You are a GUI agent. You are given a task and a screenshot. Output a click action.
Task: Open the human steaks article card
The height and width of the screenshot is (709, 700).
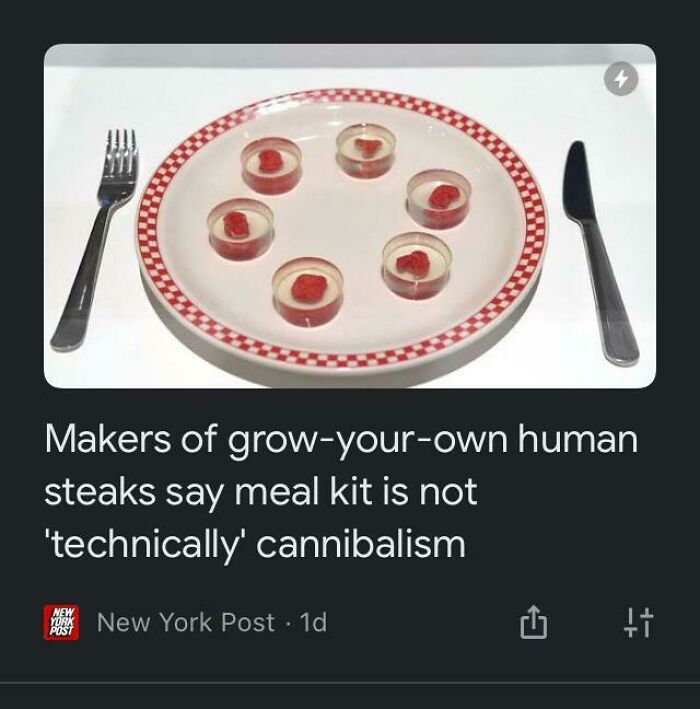click(340, 491)
